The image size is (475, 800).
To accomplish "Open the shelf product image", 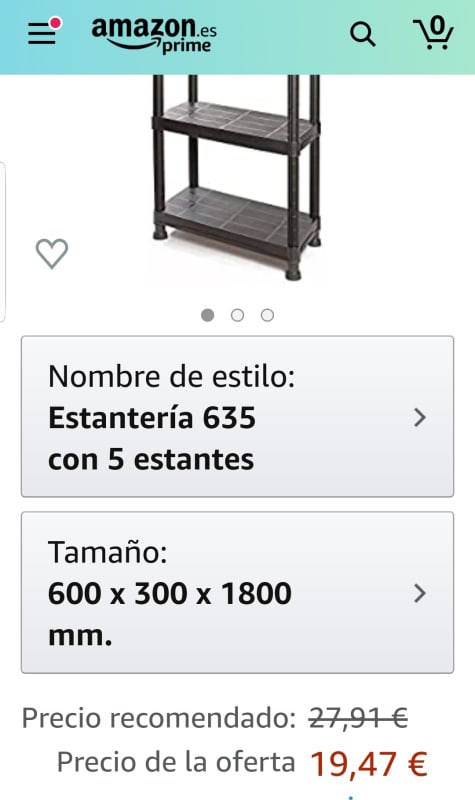I will coord(237,178).
